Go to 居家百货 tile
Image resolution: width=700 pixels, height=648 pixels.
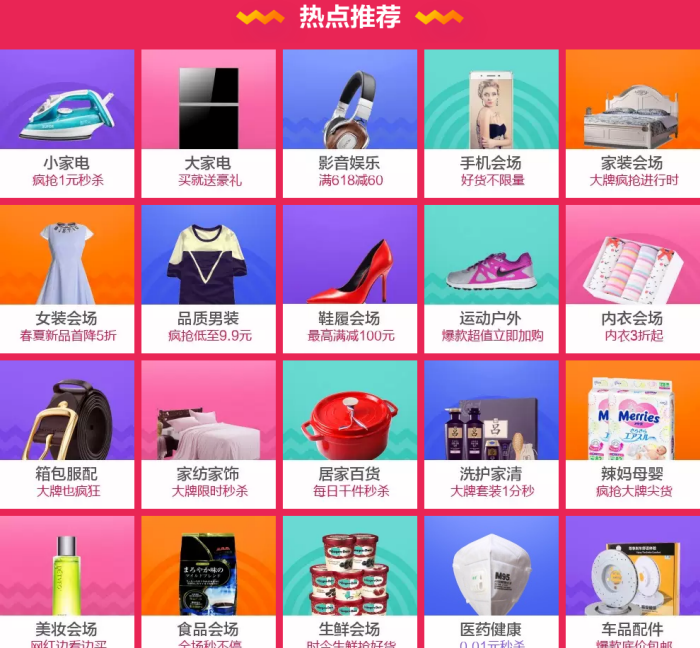click(x=350, y=432)
